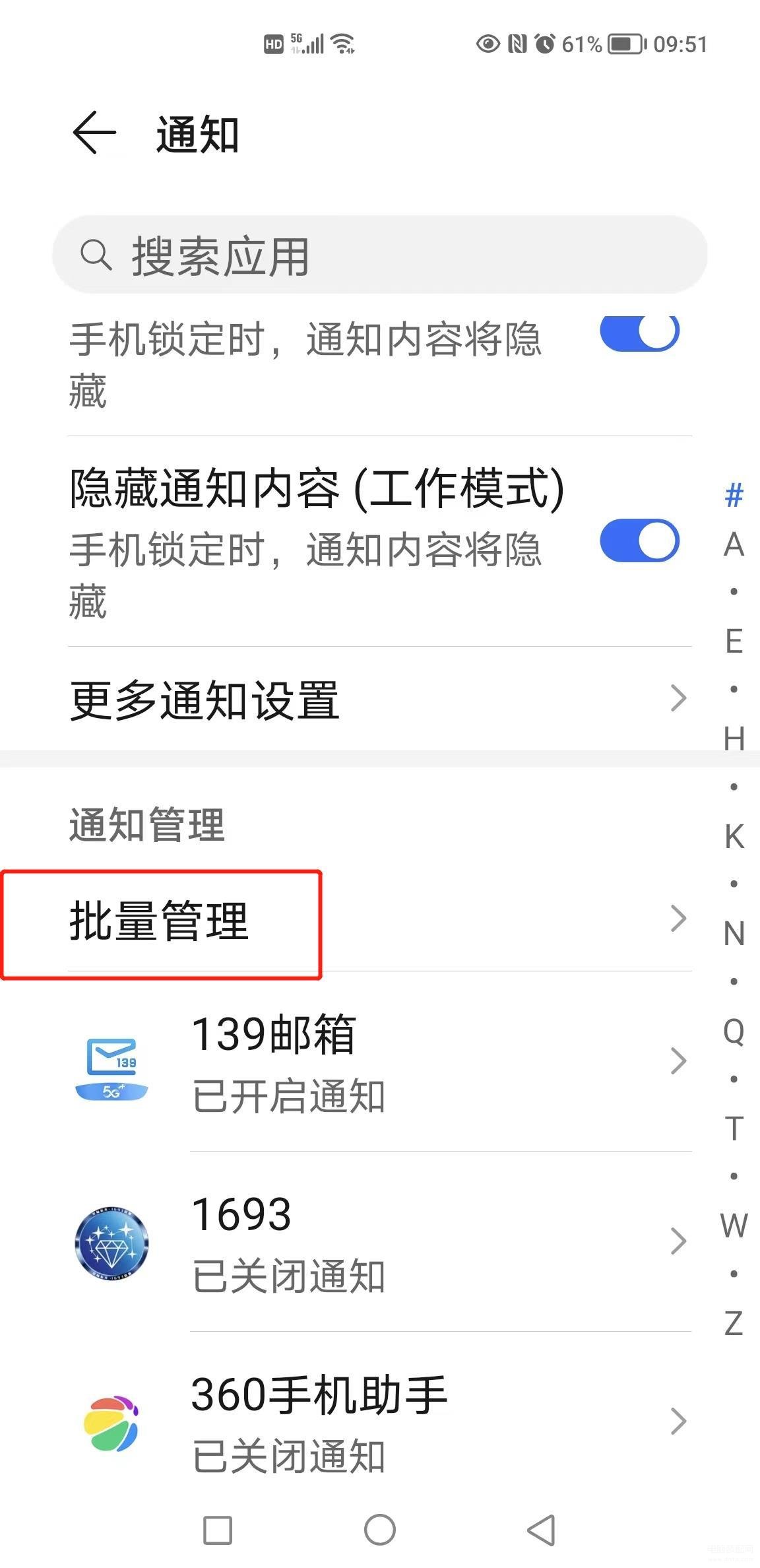Tap the 搜索应用 search field

coord(379,255)
